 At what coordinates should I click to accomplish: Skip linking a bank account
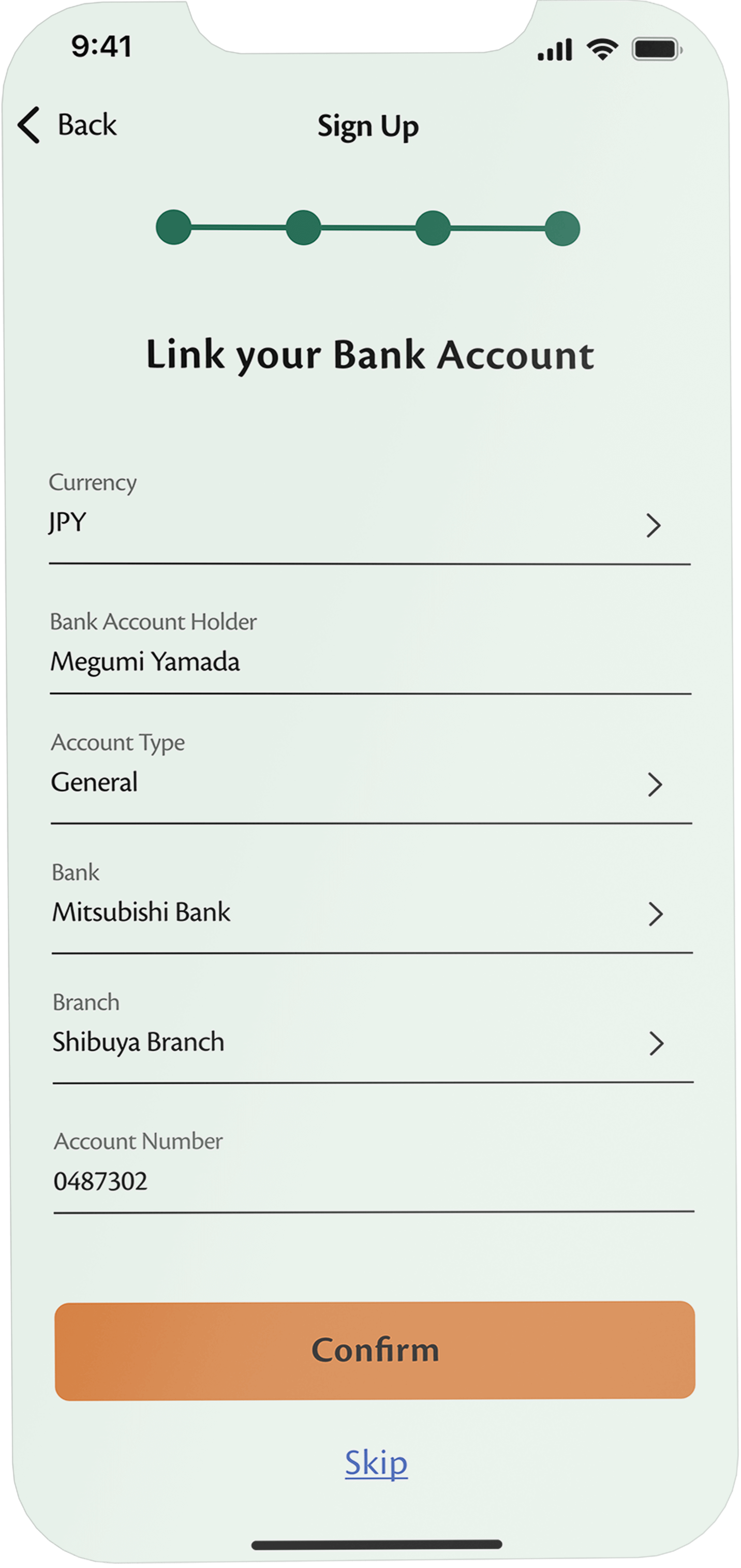pos(376,1463)
